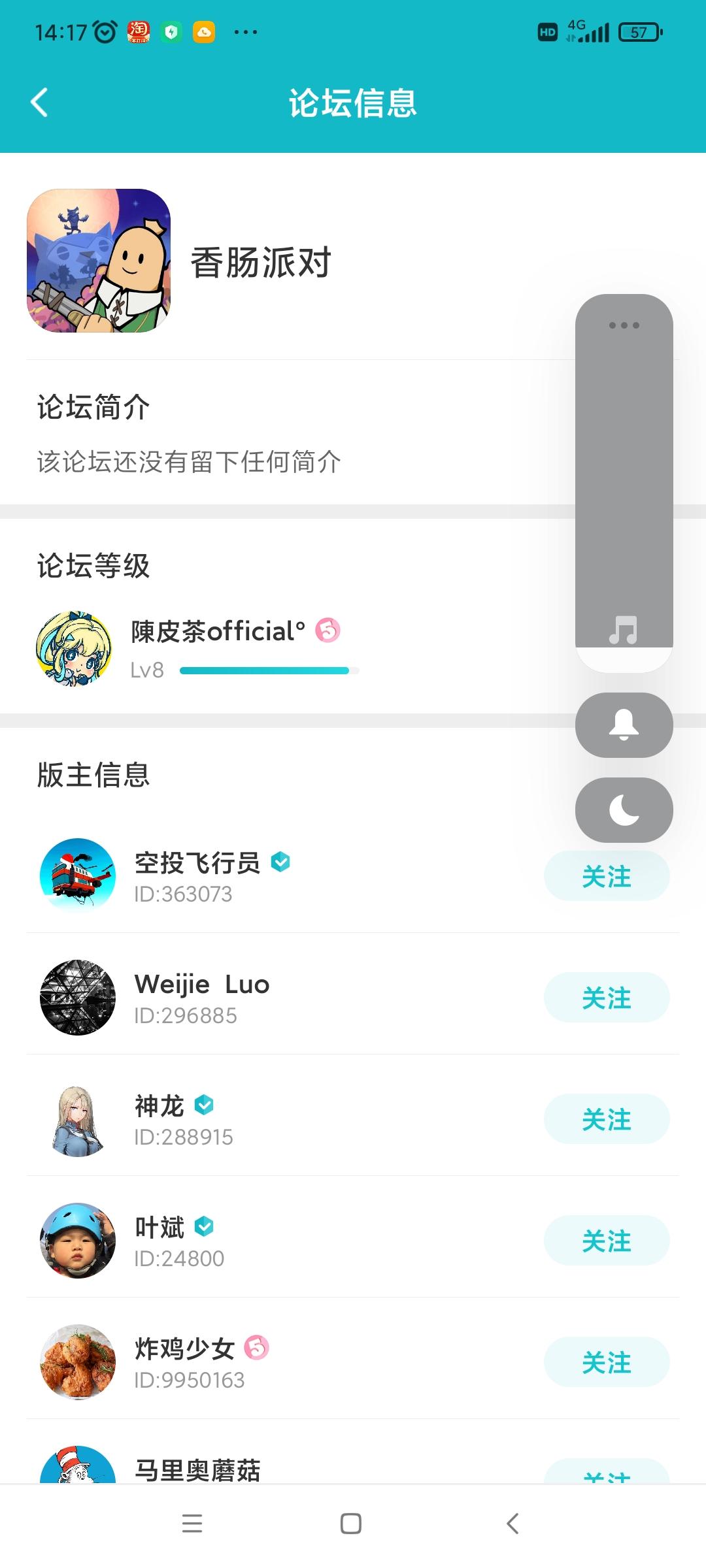Viewport: 706px width, 1568px height.
Task: Follow 空投飞行员 with the 关注 button
Action: coord(606,876)
